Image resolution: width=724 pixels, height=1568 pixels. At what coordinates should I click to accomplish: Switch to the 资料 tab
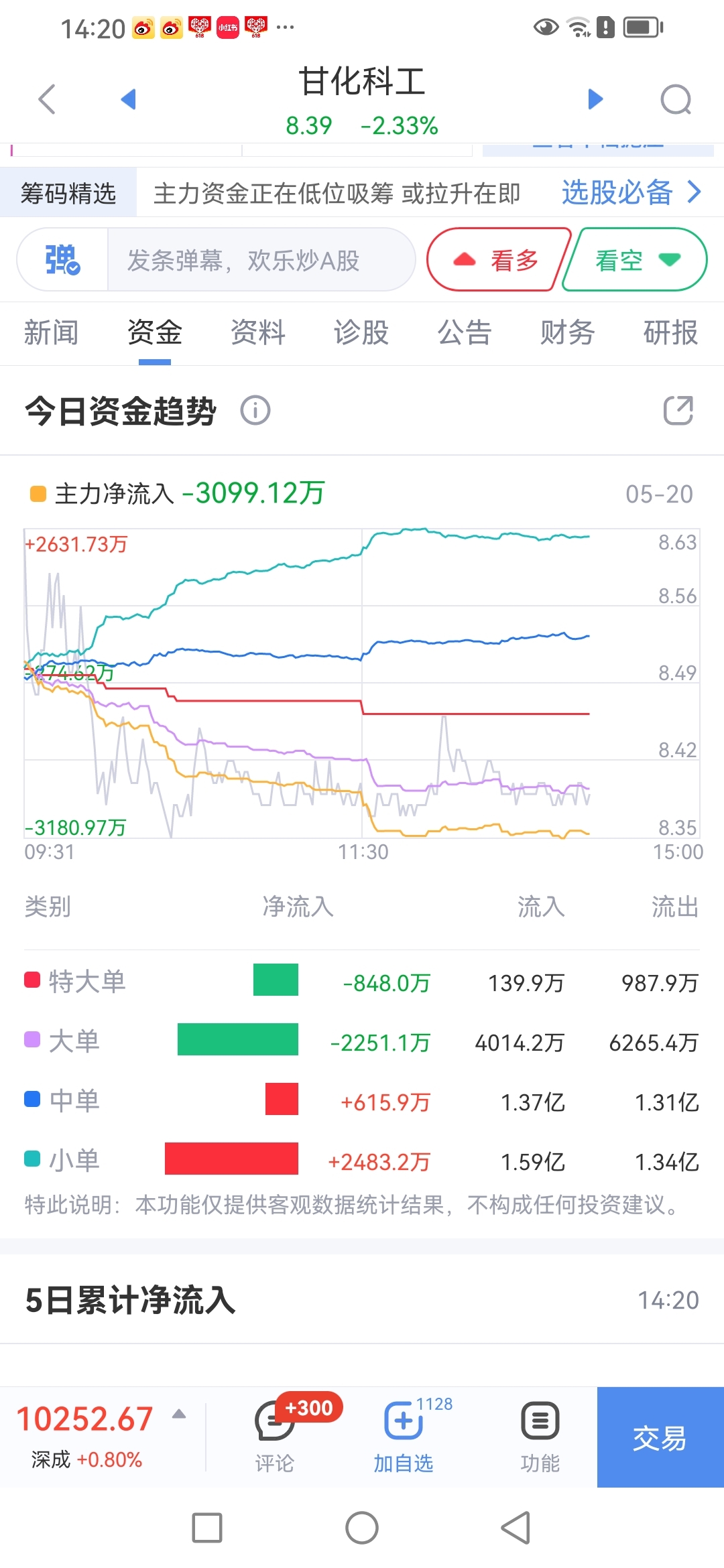tap(257, 332)
